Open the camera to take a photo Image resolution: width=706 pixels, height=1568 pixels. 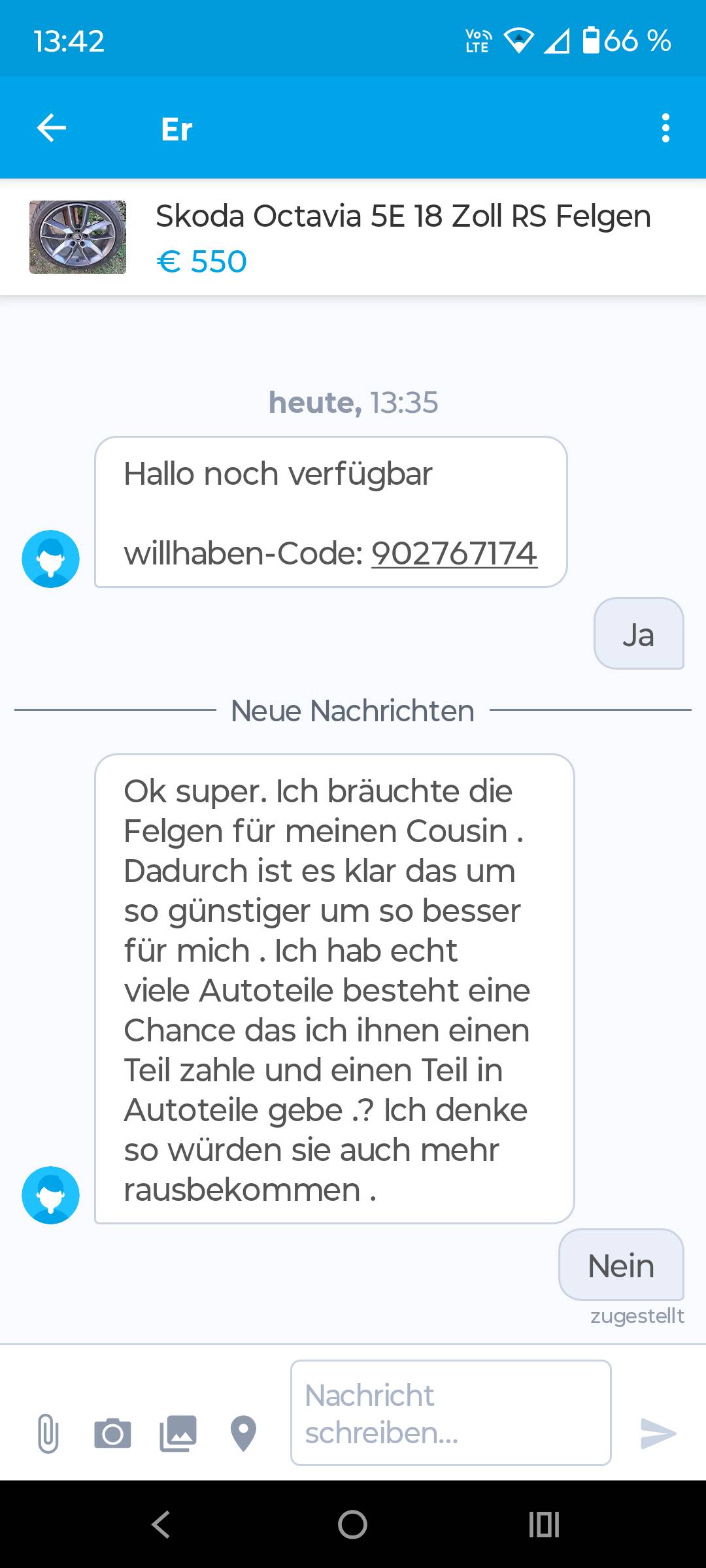point(112,1433)
